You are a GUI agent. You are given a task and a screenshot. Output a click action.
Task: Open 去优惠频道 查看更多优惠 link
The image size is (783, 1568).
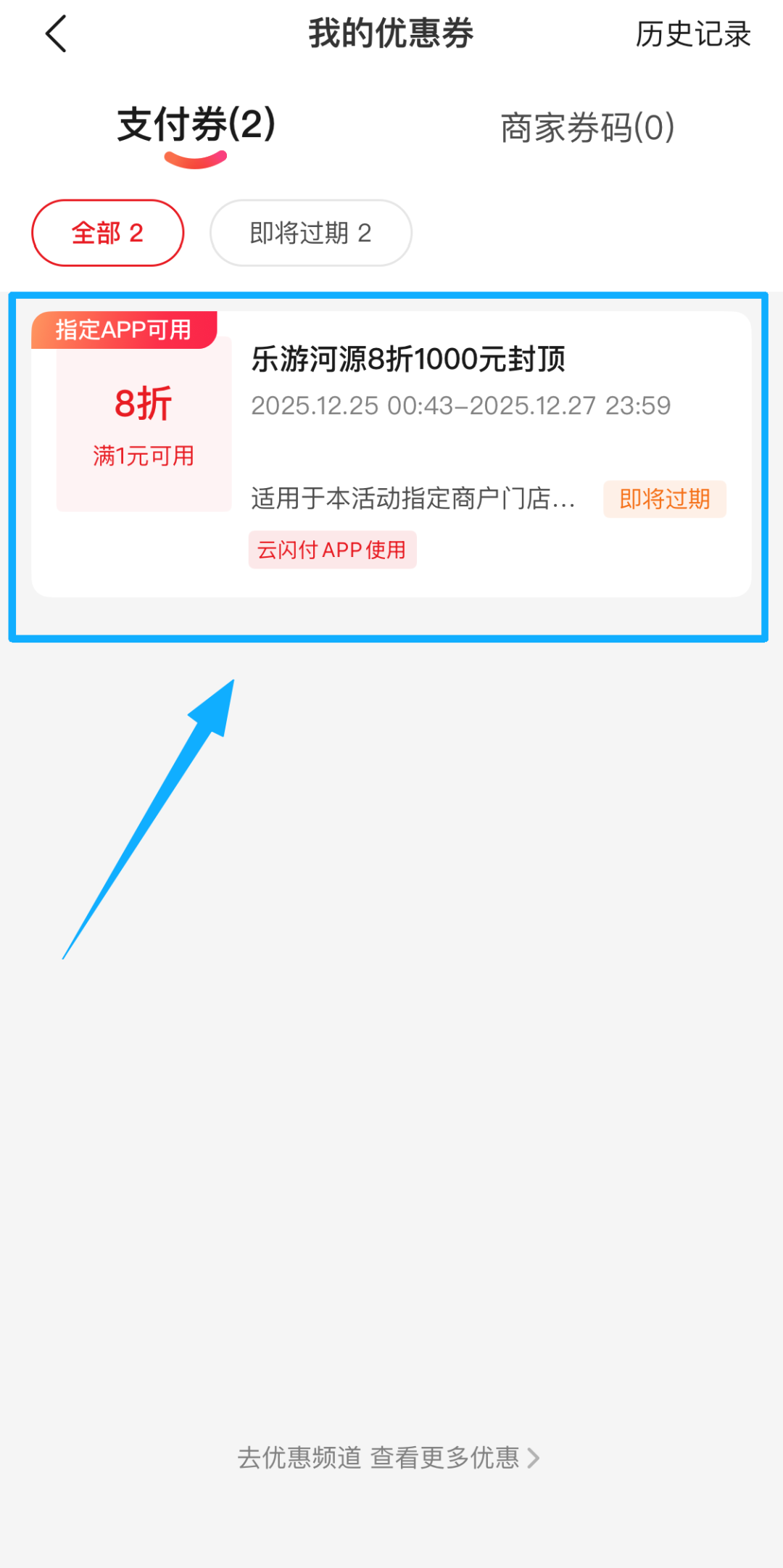[x=389, y=1457]
